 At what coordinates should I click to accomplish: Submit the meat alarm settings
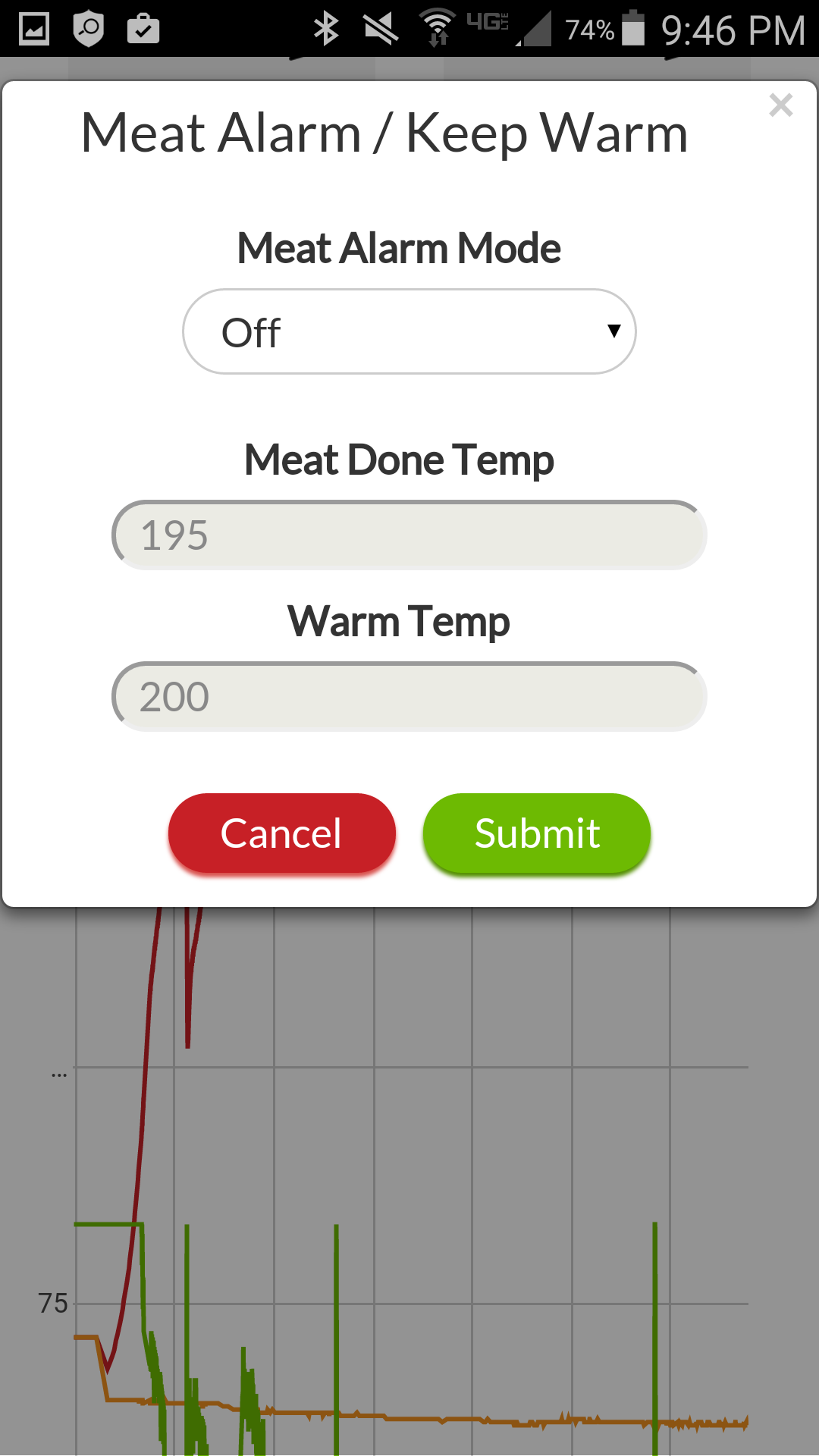click(537, 833)
